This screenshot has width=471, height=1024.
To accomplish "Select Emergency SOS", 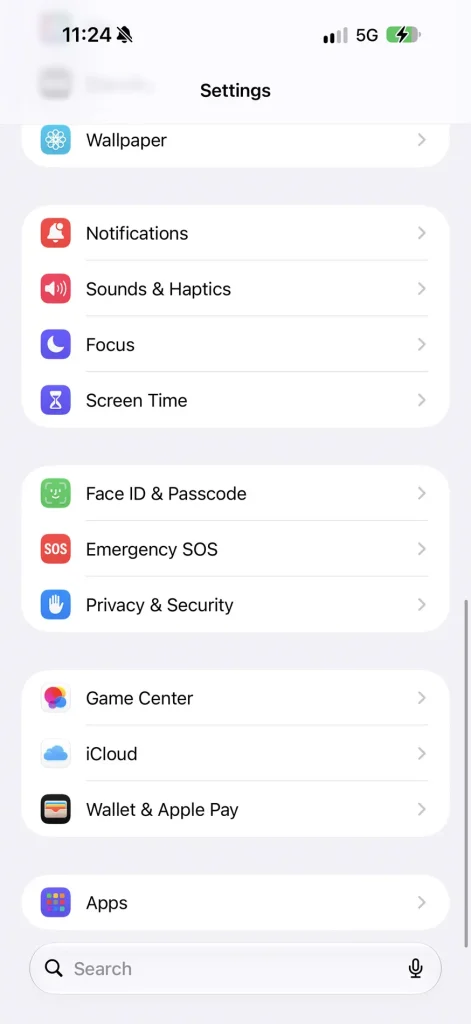I will [235, 549].
